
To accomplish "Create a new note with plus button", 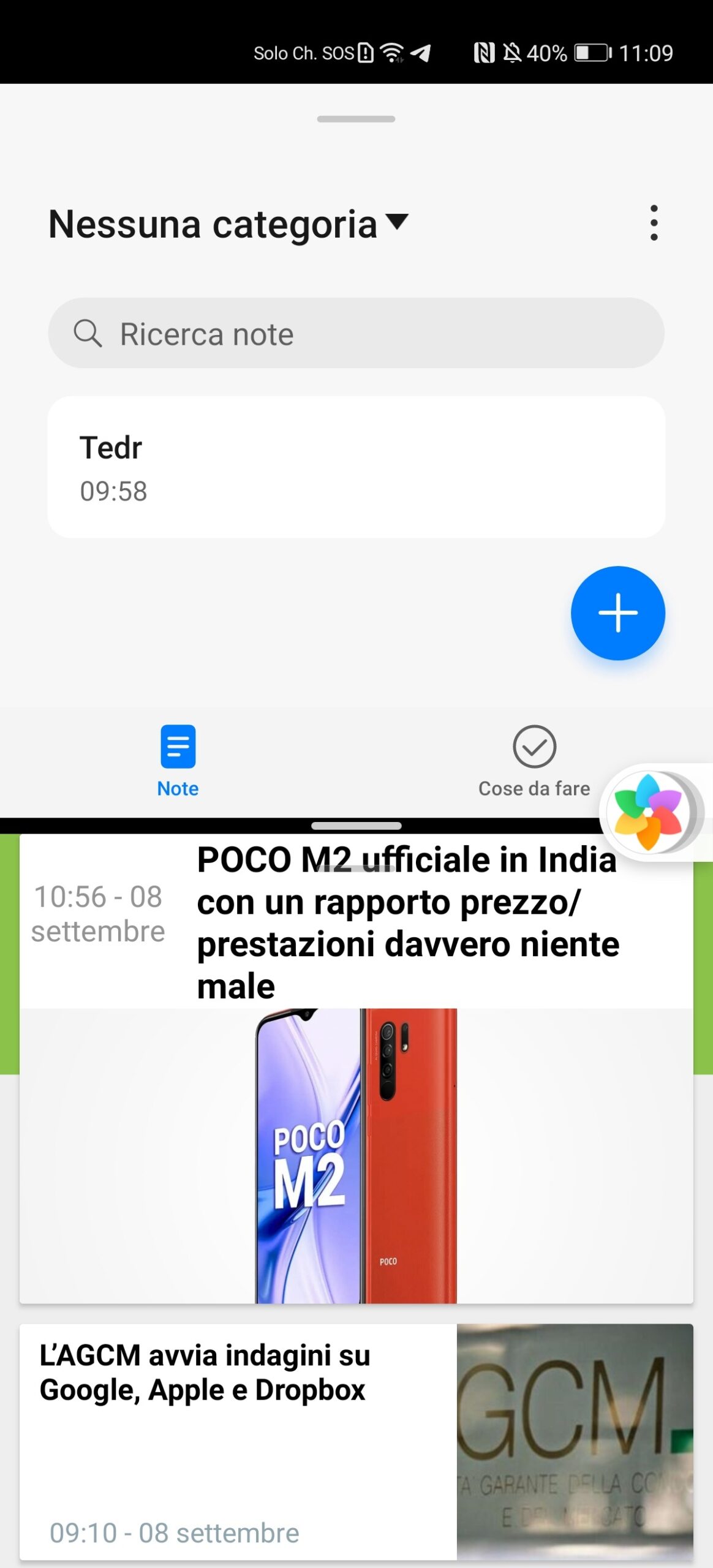I will (617, 612).
